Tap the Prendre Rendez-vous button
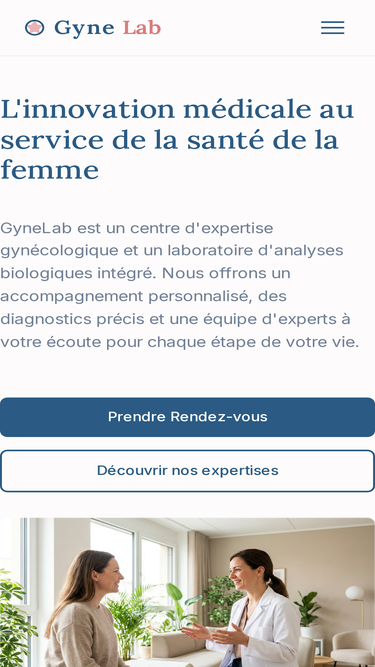Screen dimensions: 375x667 (x=188, y=417)
